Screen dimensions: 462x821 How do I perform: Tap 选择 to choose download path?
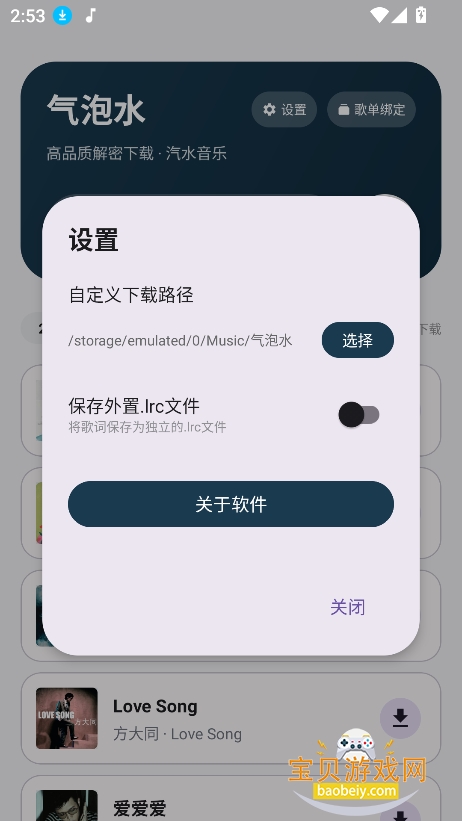[x=357, y=340]
